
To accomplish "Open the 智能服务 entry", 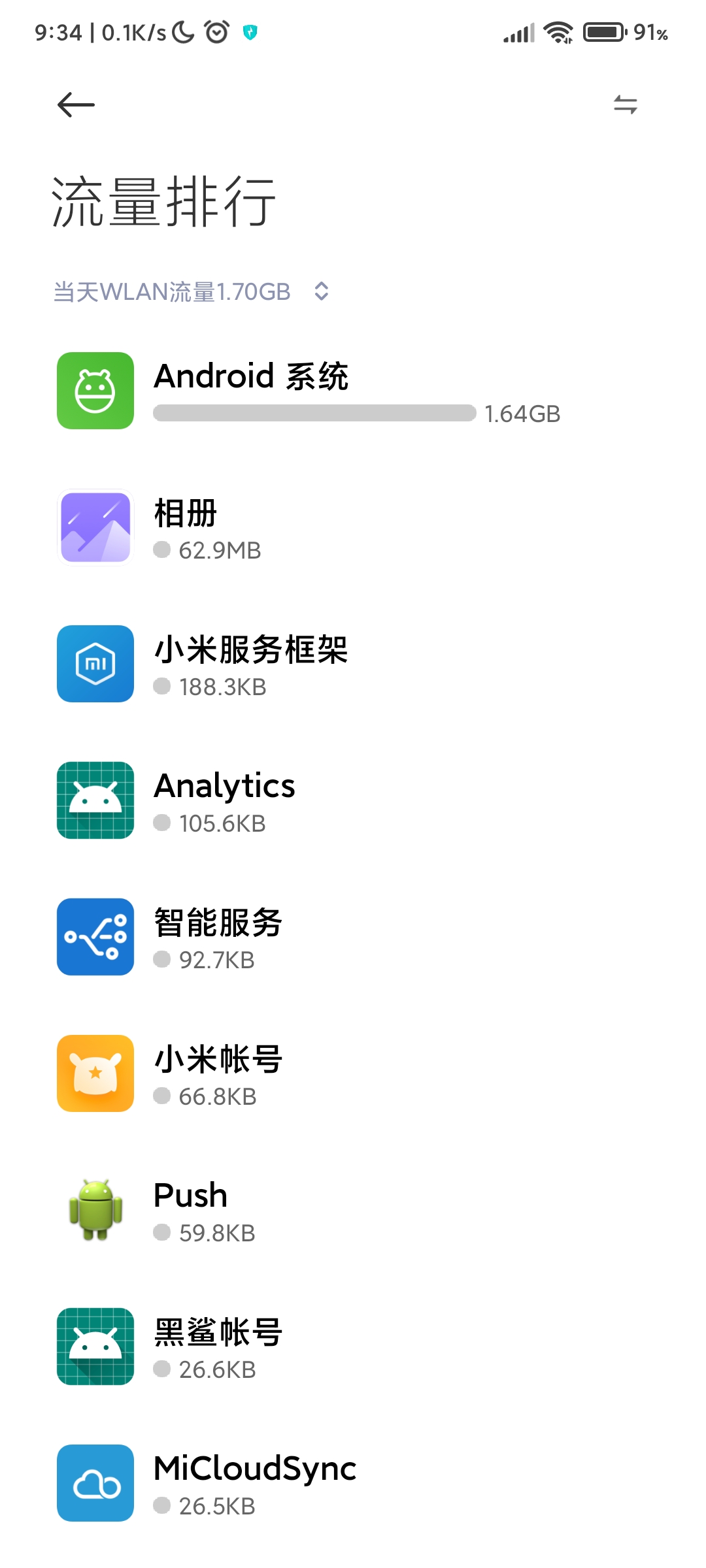I will point(353,937).
